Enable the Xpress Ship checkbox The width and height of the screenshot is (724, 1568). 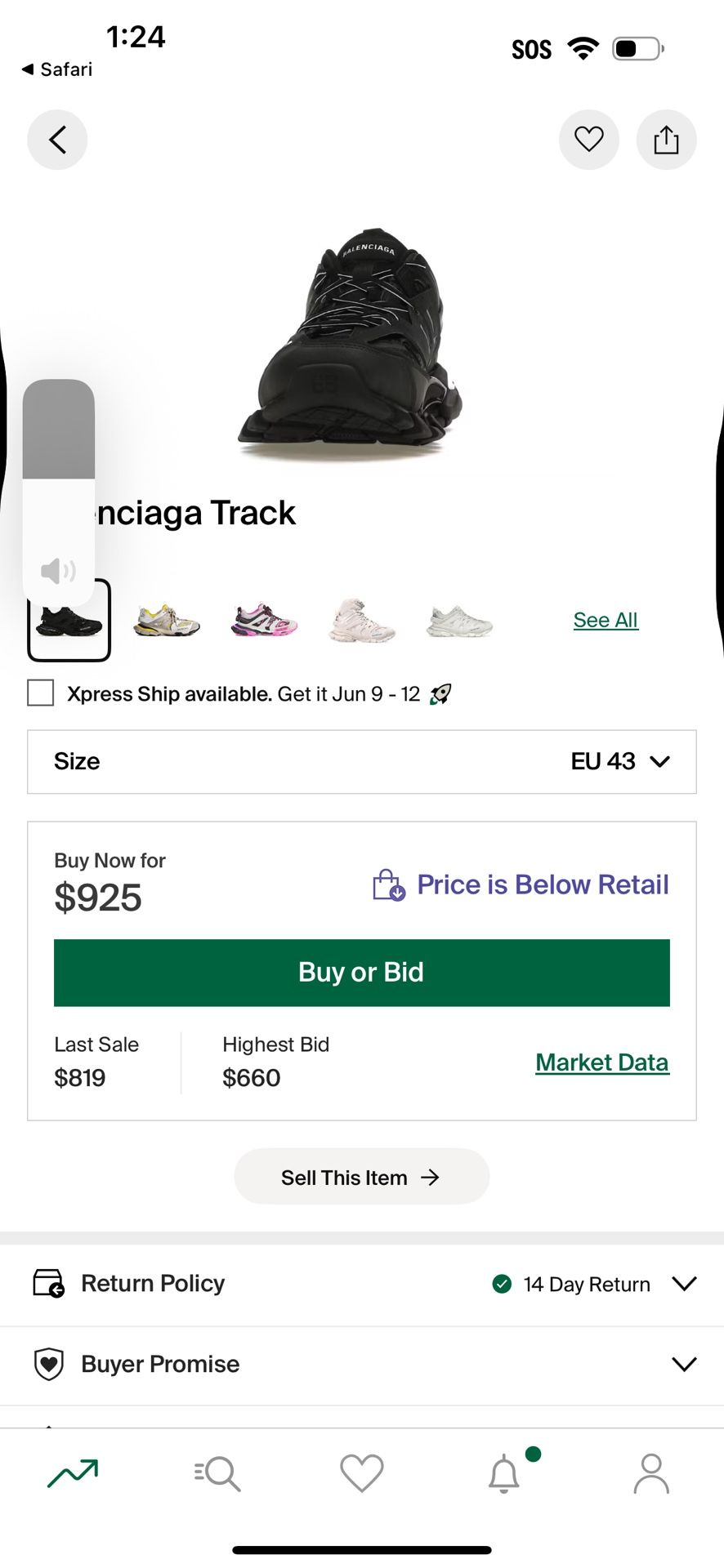click(39, 693)
